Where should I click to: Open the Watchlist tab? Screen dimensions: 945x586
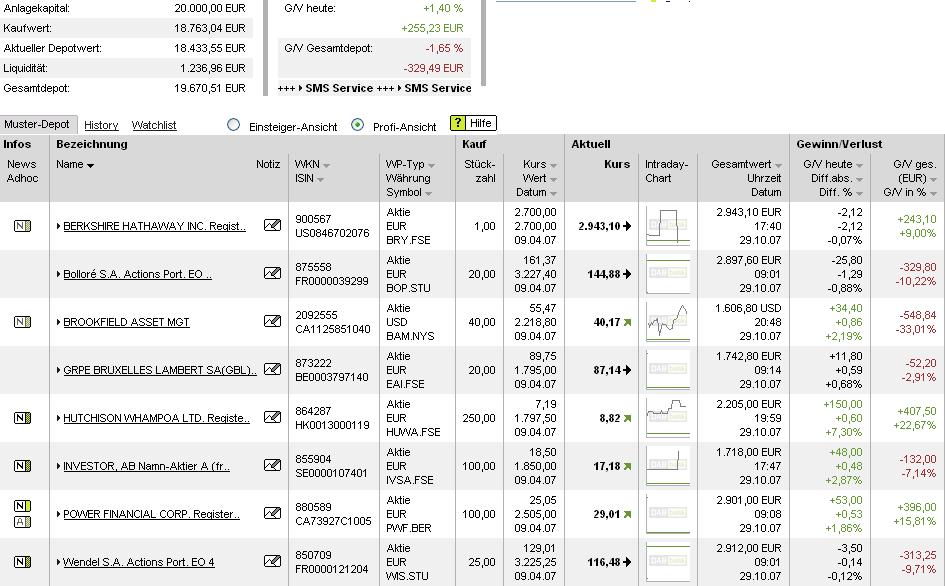154,125
